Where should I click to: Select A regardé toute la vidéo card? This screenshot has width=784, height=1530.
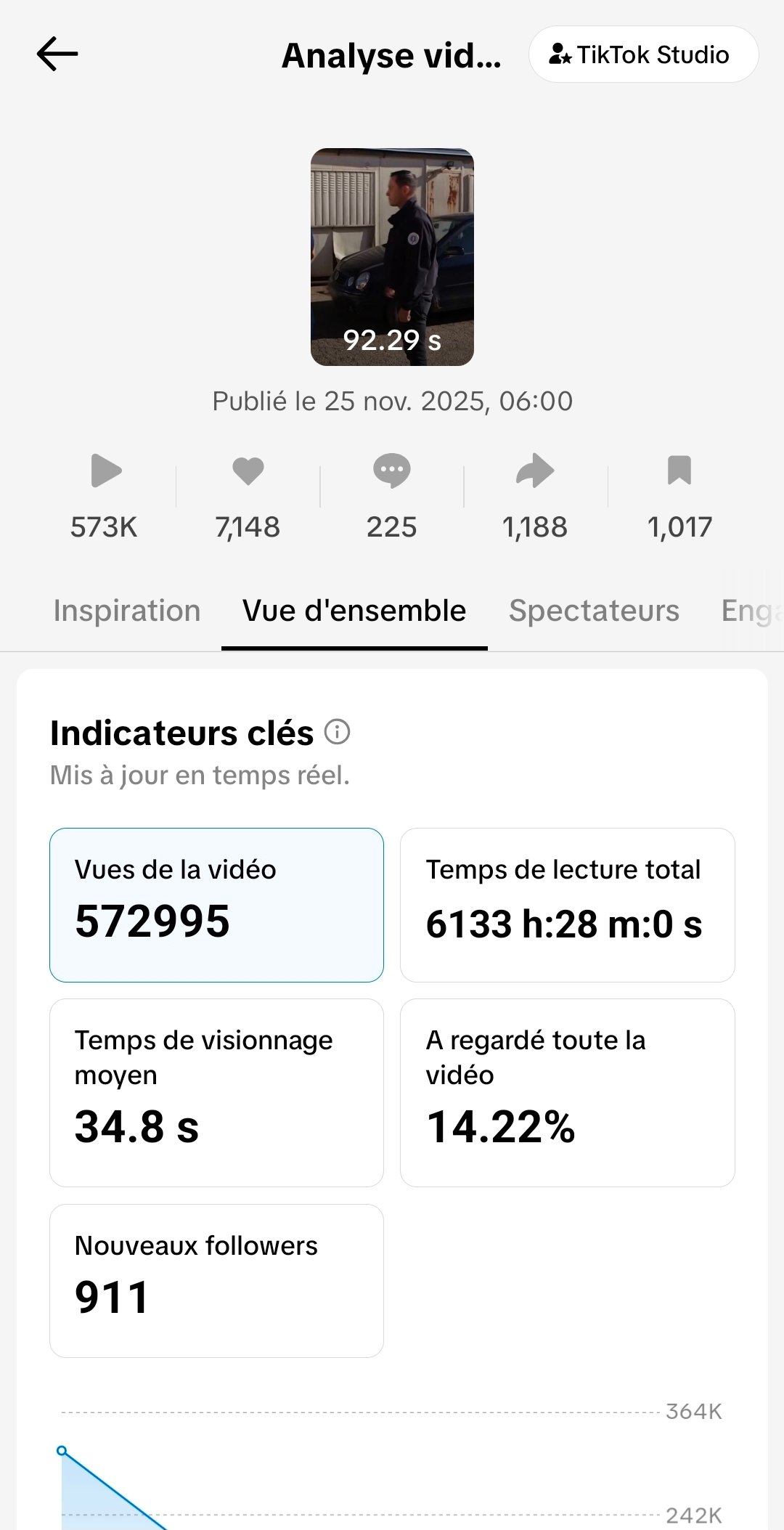pos(567,1092)
